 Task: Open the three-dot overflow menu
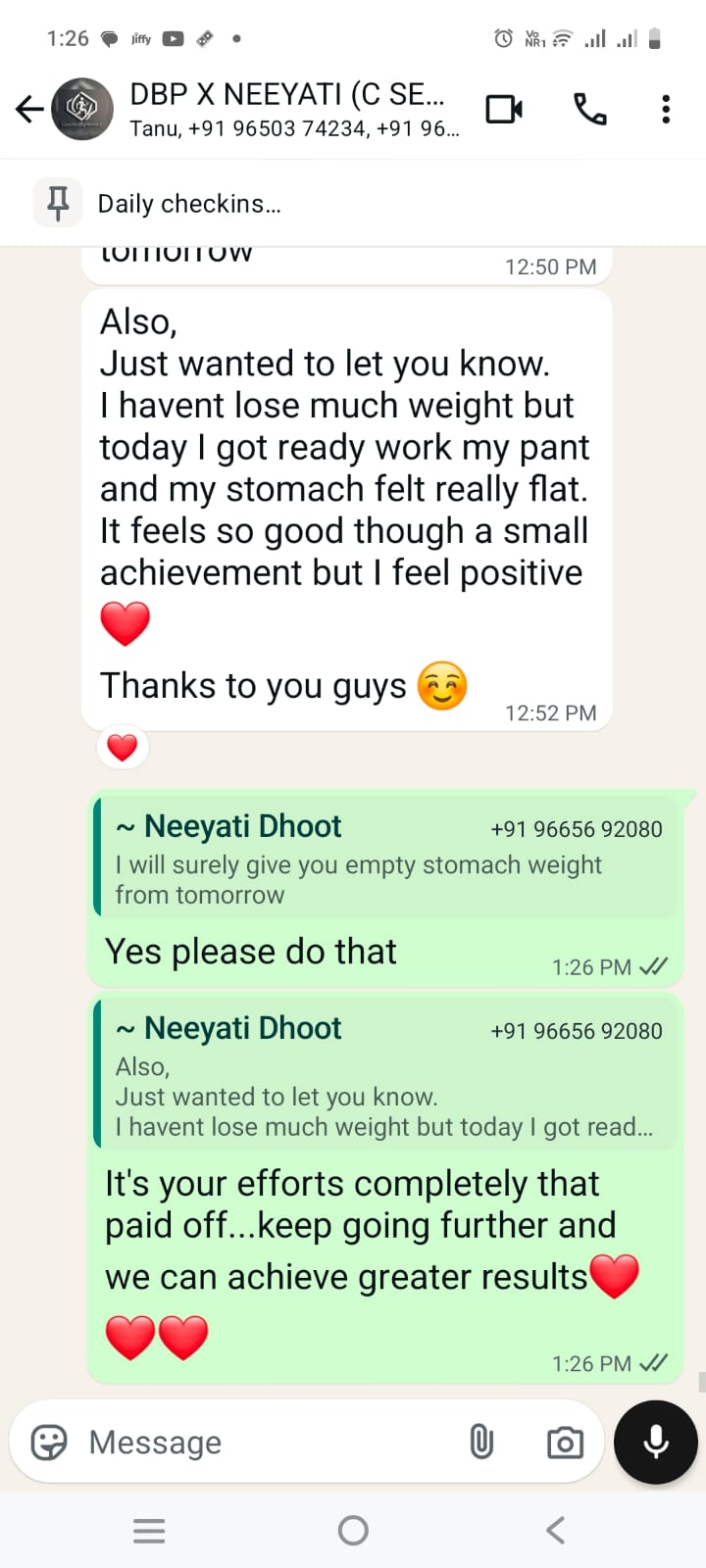[666, 109]
